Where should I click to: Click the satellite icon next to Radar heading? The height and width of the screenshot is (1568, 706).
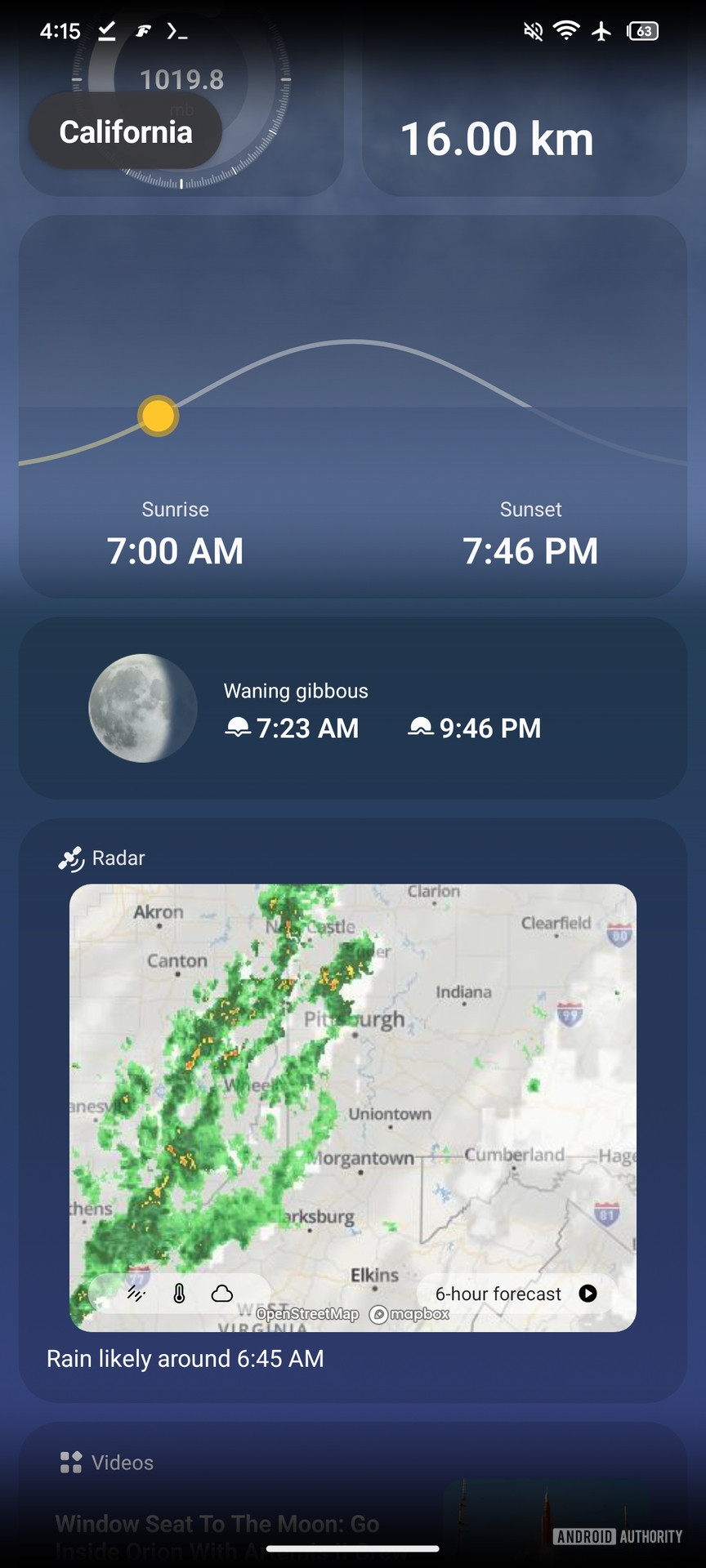click(x=71, y=857)
